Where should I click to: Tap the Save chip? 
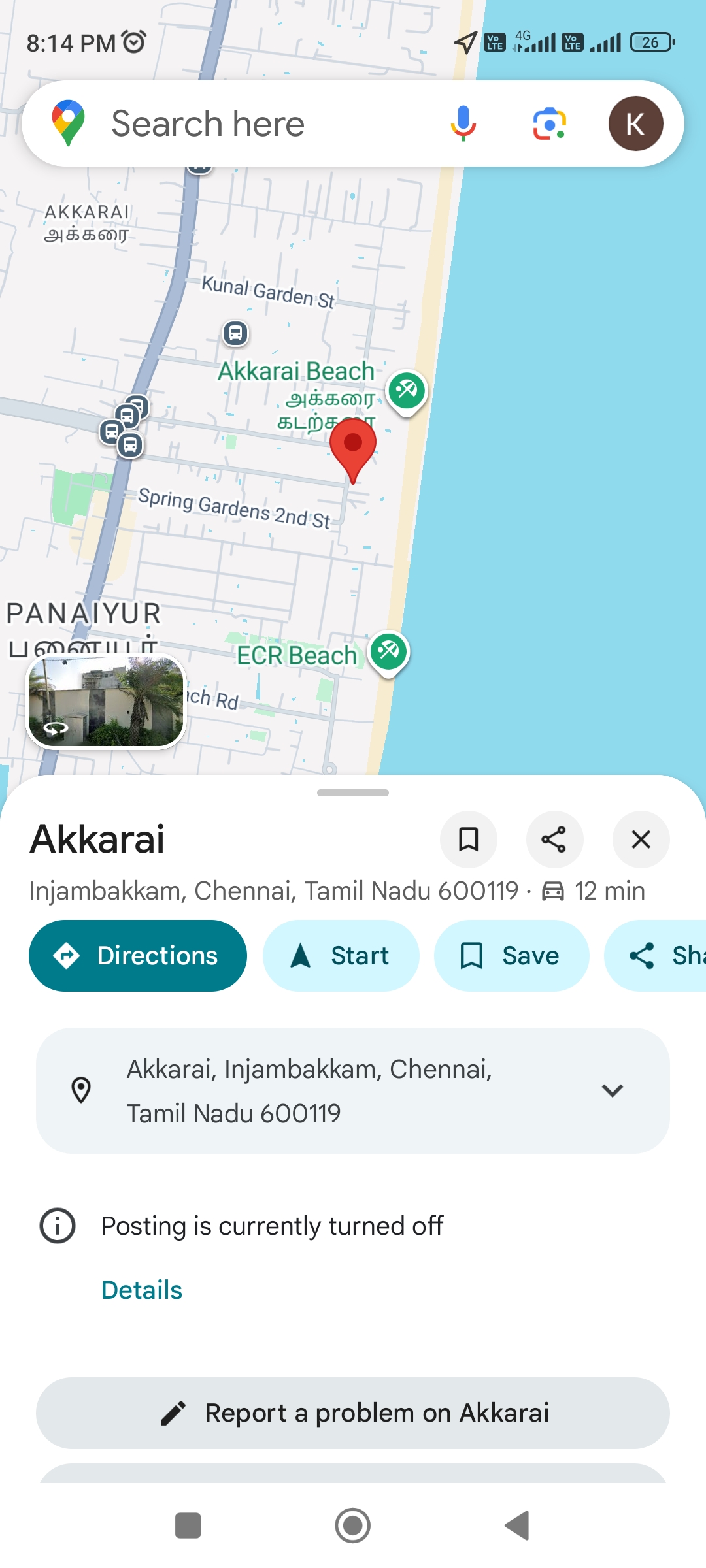coord(511,956)
